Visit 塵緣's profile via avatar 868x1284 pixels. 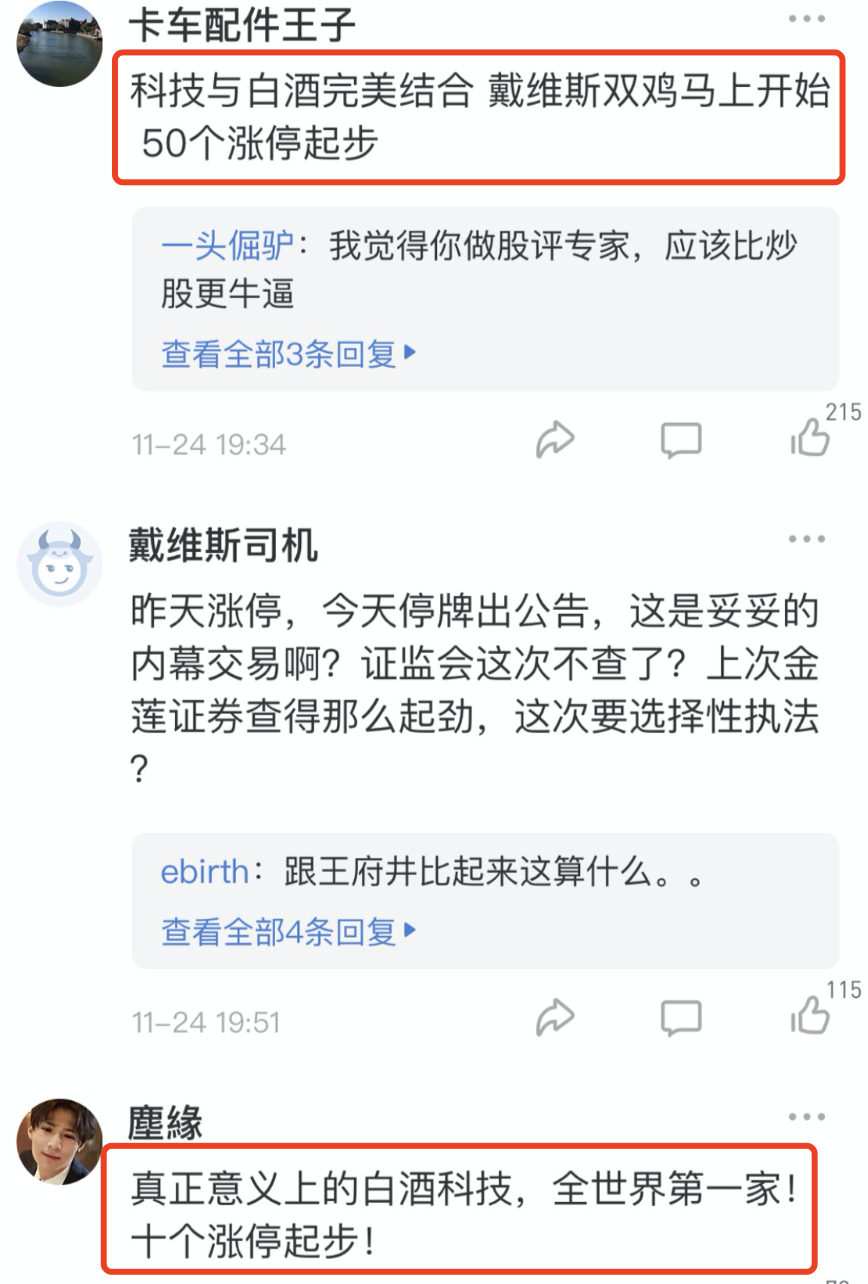[x=60, y=1140]
